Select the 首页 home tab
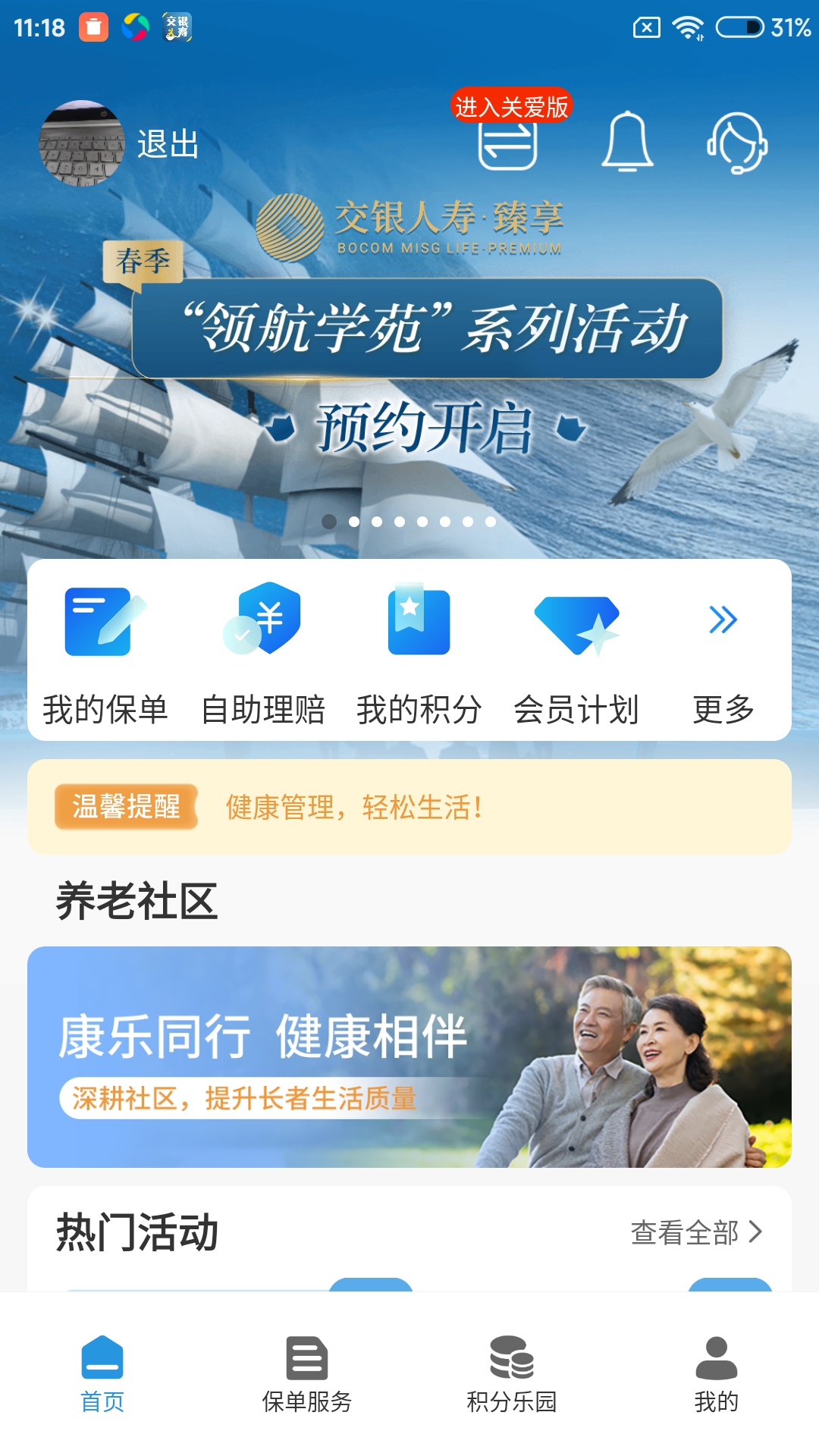819x1456 pixels. 102,1374
